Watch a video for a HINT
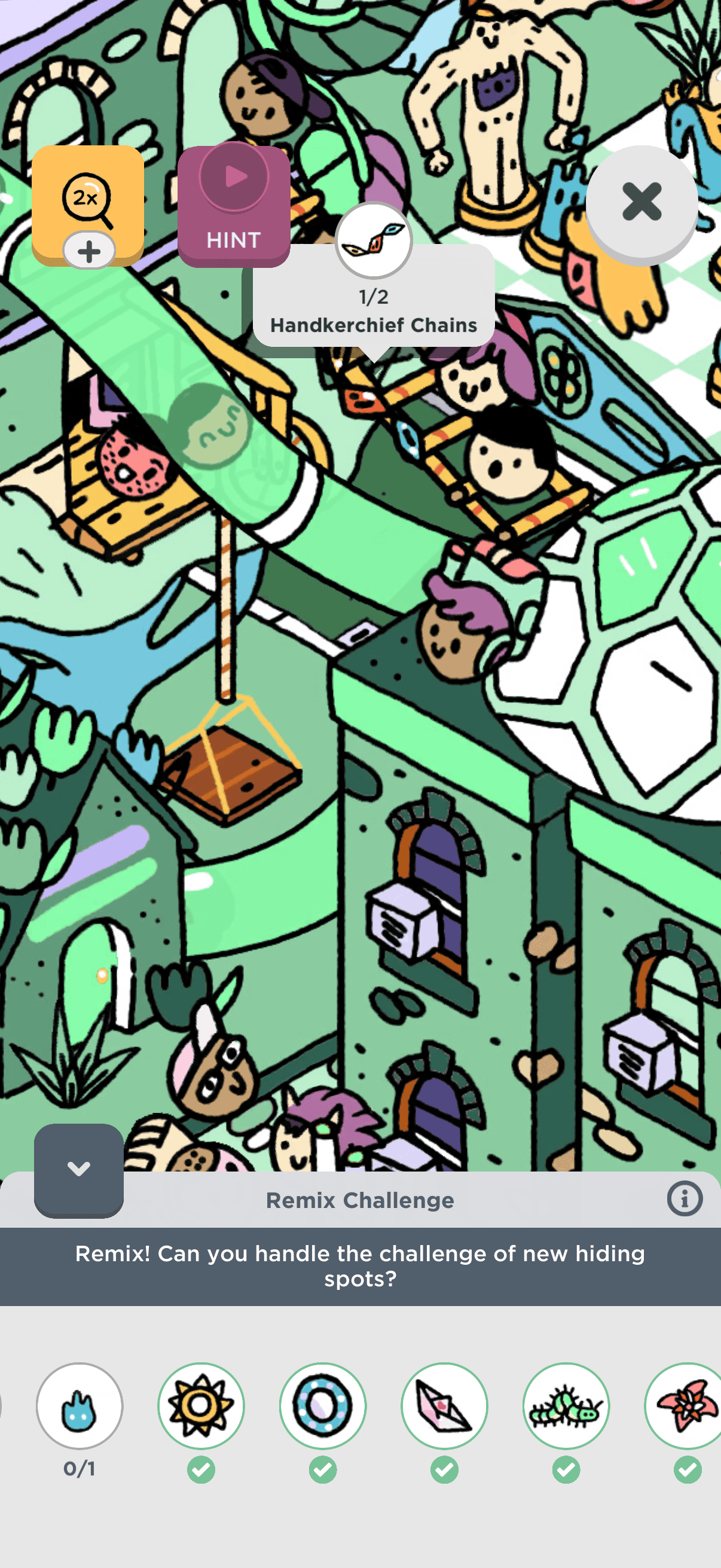The image size is (721, 1568). click(x=234, y=206)
